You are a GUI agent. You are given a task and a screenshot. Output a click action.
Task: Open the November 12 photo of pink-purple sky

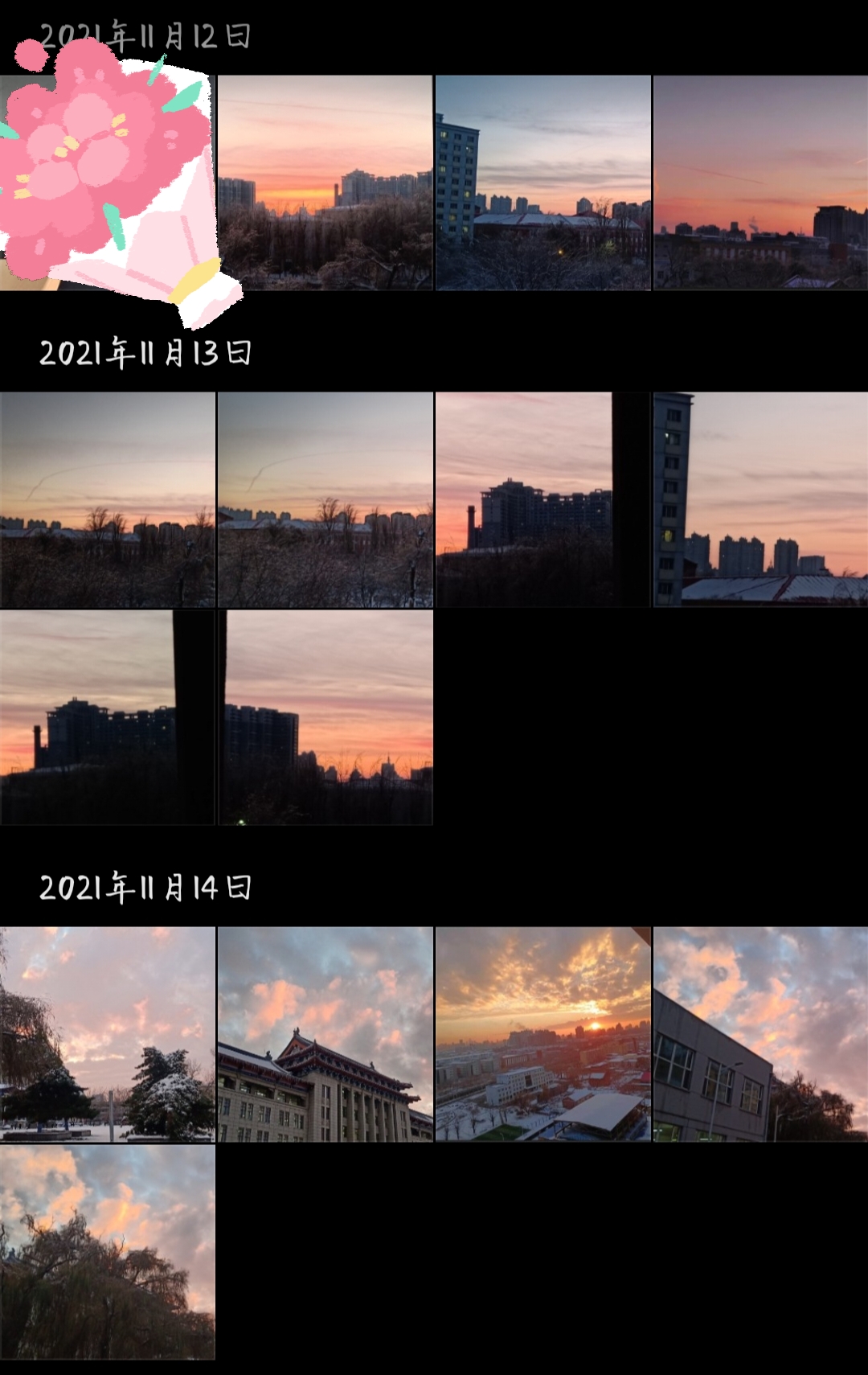point(760,183)
